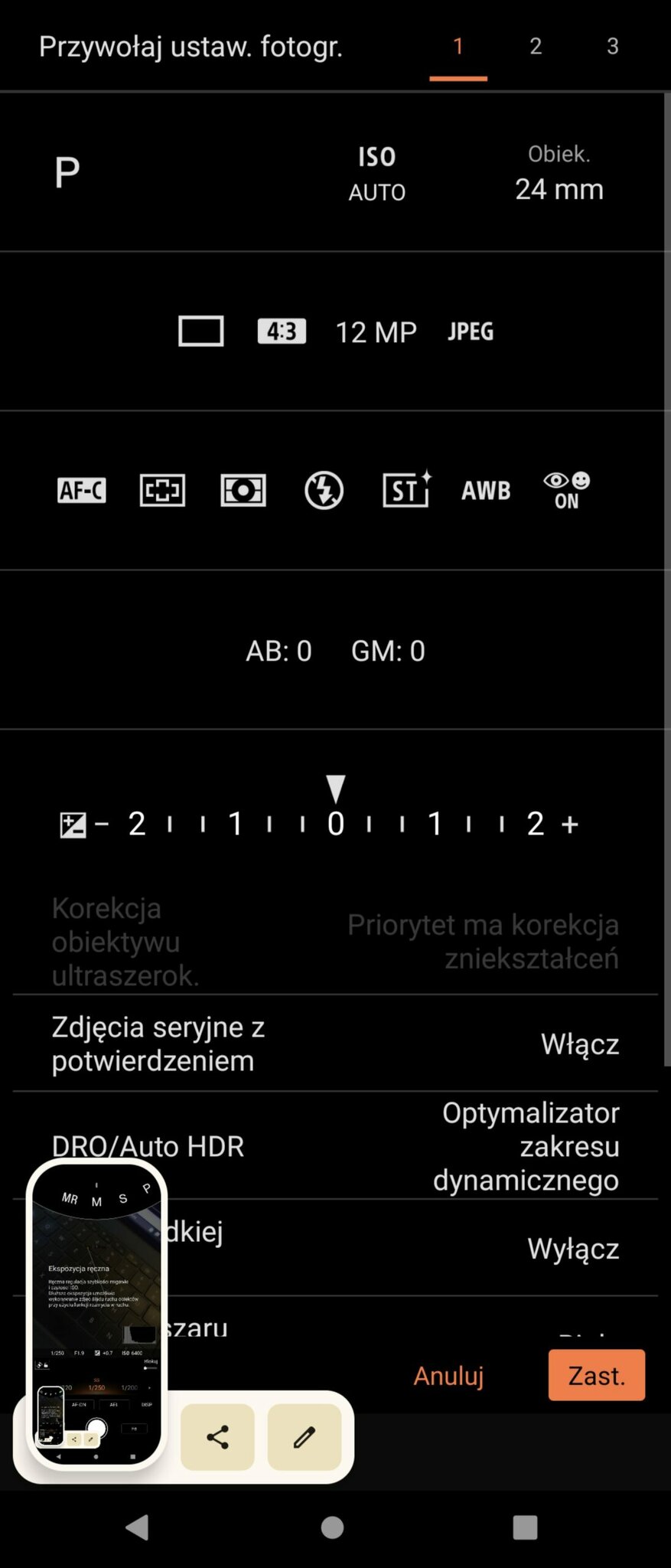Image resolution: width=671 pixels, height=1568 pixels.
Task: Switch to memory slot tab 2
Action: click(x=536, y=47)
